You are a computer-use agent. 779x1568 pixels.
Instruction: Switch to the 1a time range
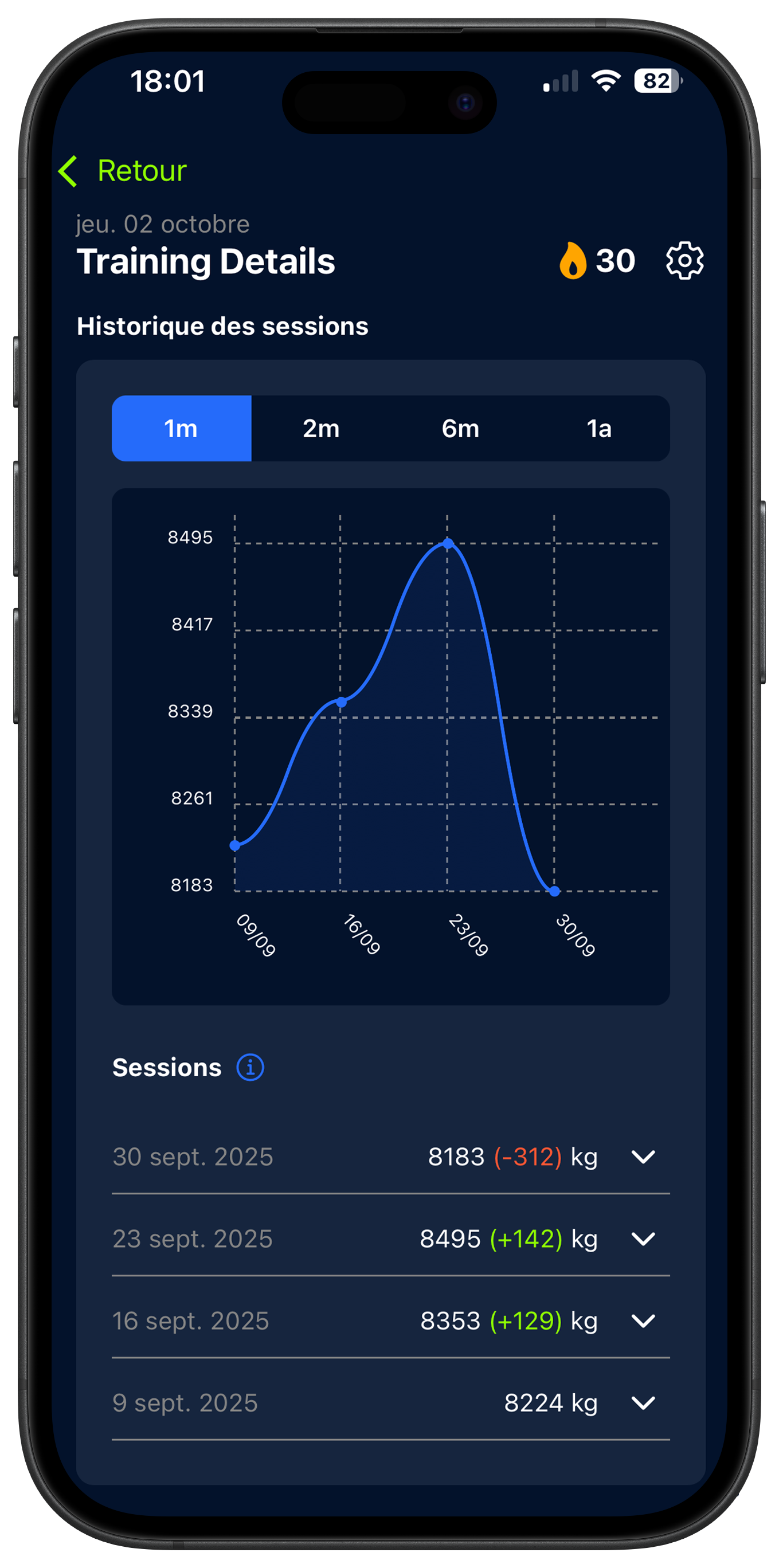pyautogui.click(x=599, y=429)
